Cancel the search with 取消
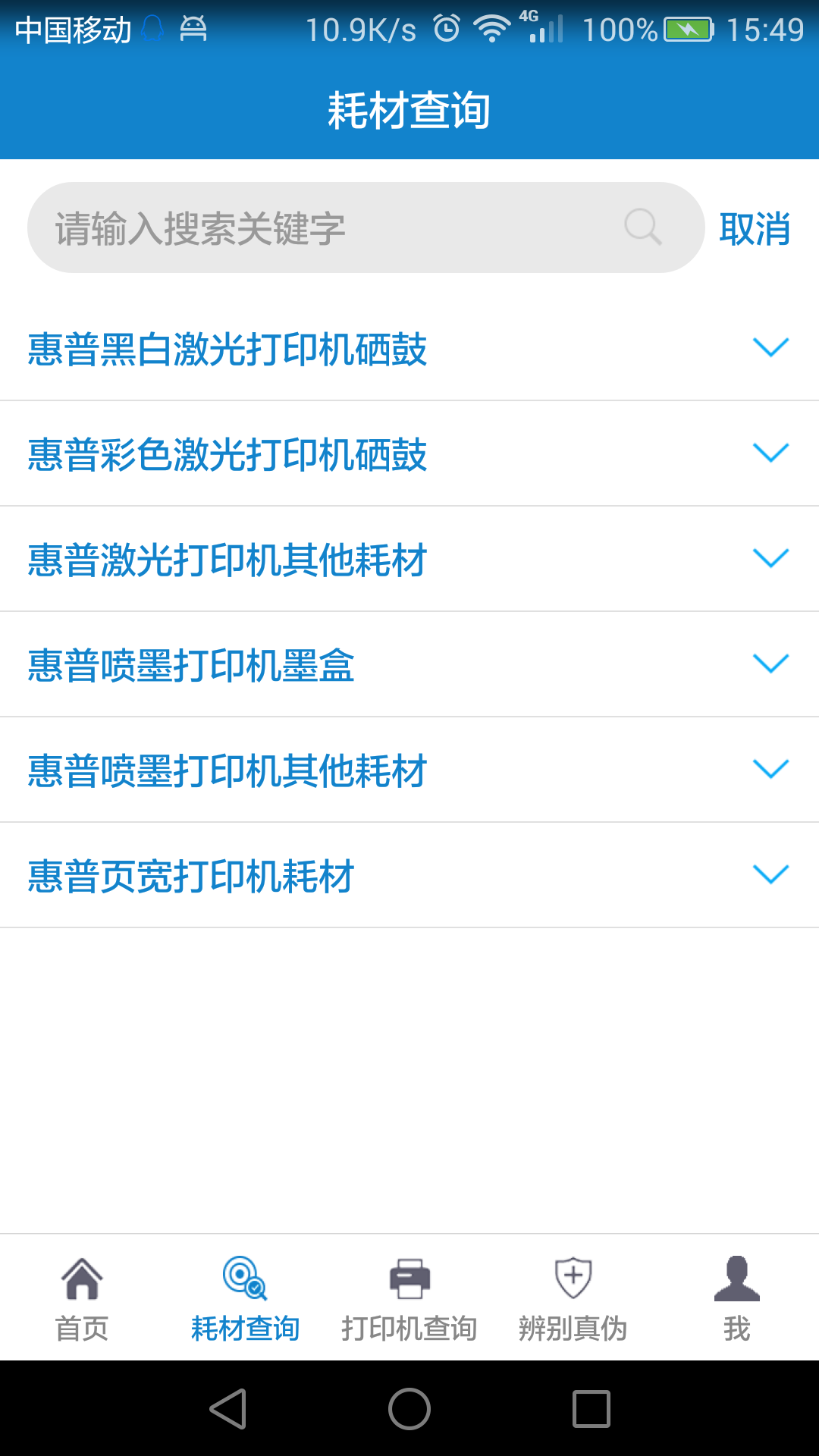Screen dimensions: 819x1456 point(755,228)
